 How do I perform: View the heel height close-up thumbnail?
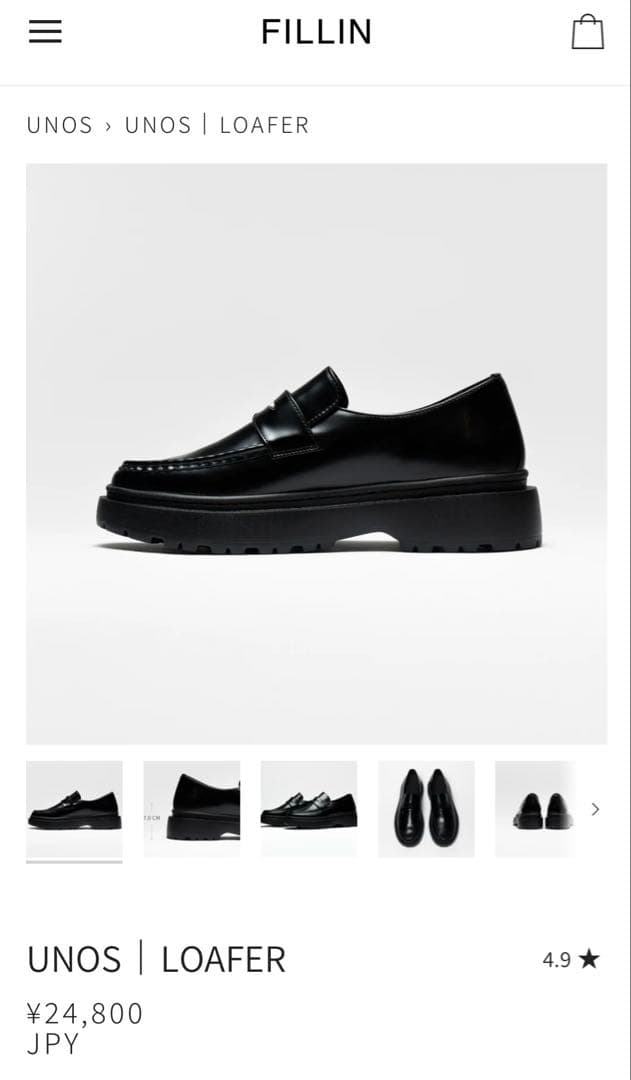[191, 808]
